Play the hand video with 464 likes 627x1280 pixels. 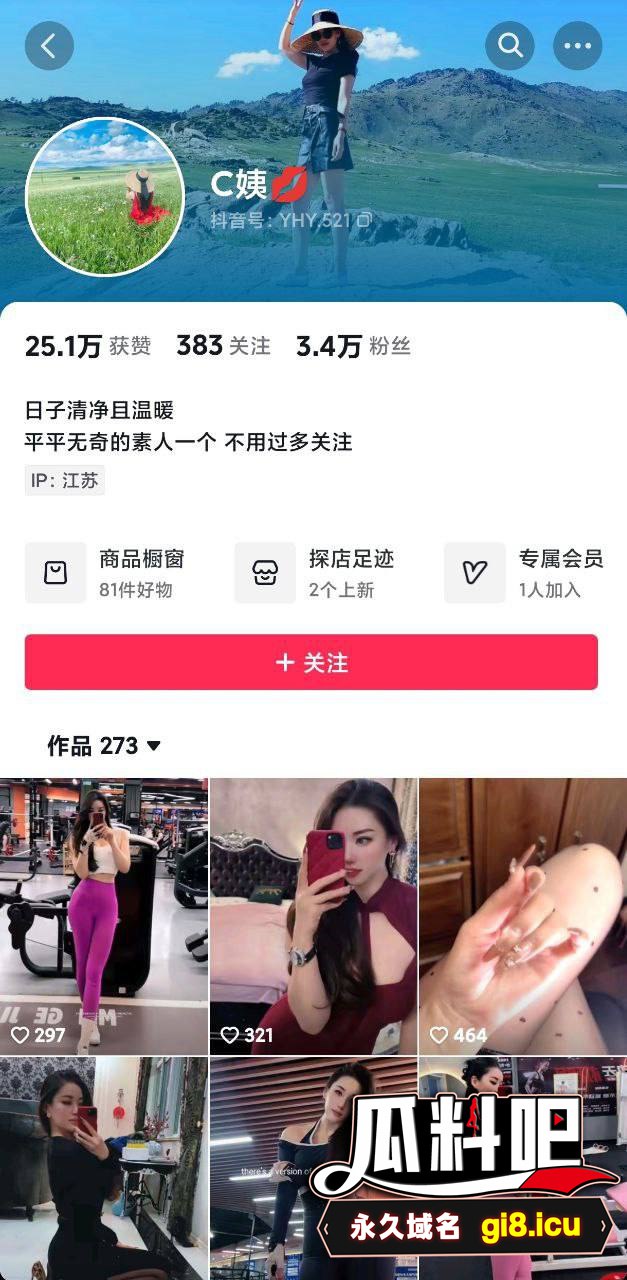click(523, 915)
